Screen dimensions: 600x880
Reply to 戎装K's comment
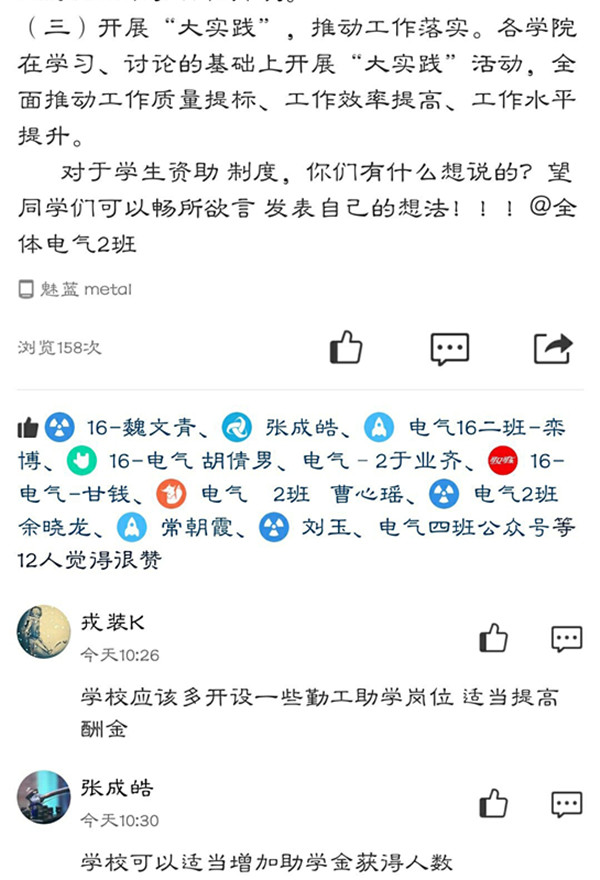pos(566,637)
